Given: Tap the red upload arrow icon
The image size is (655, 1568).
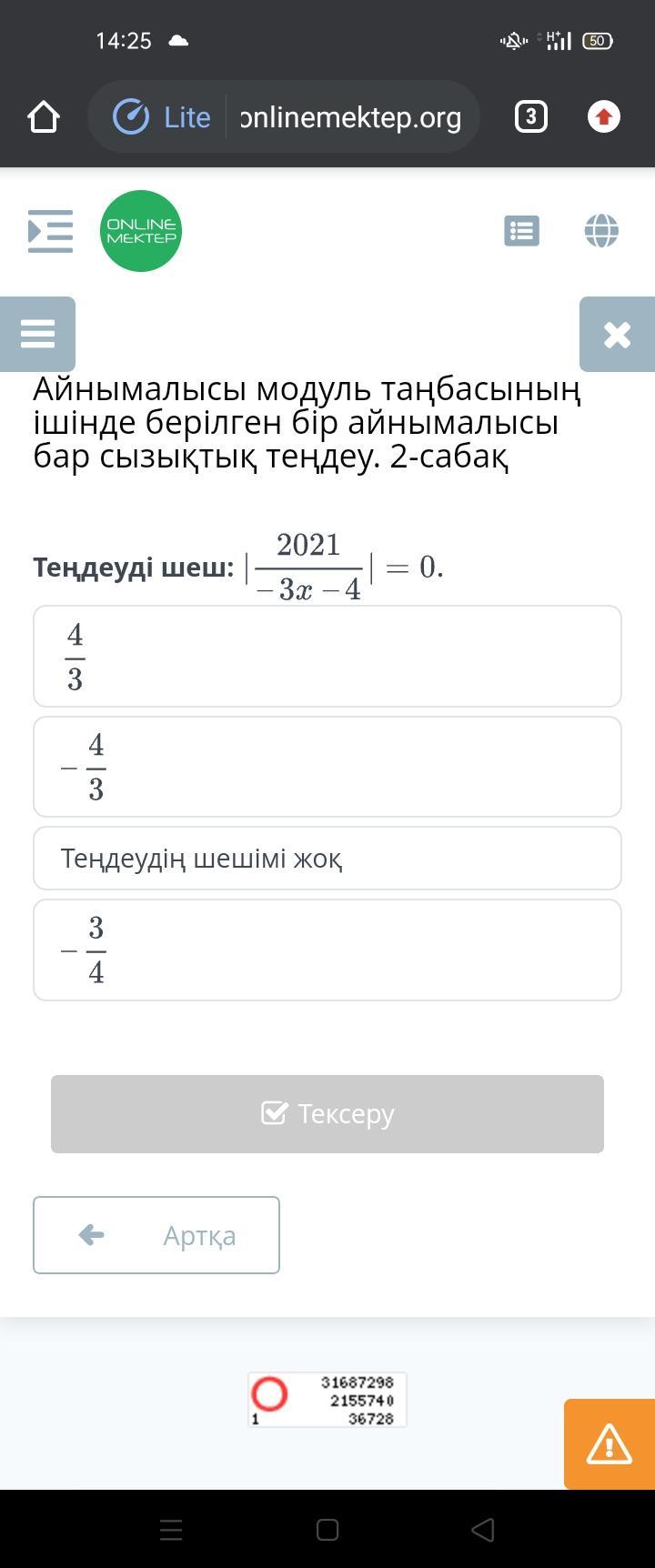Looking at the screenshot, I should (604, 117).
